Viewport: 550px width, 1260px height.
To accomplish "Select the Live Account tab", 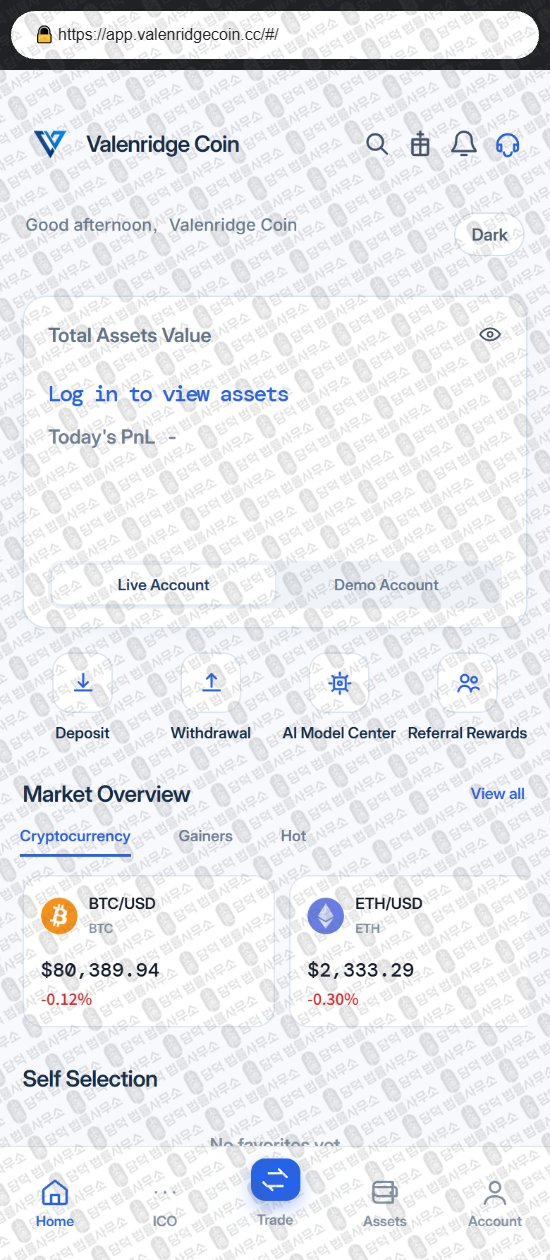I will coord(163,585).
